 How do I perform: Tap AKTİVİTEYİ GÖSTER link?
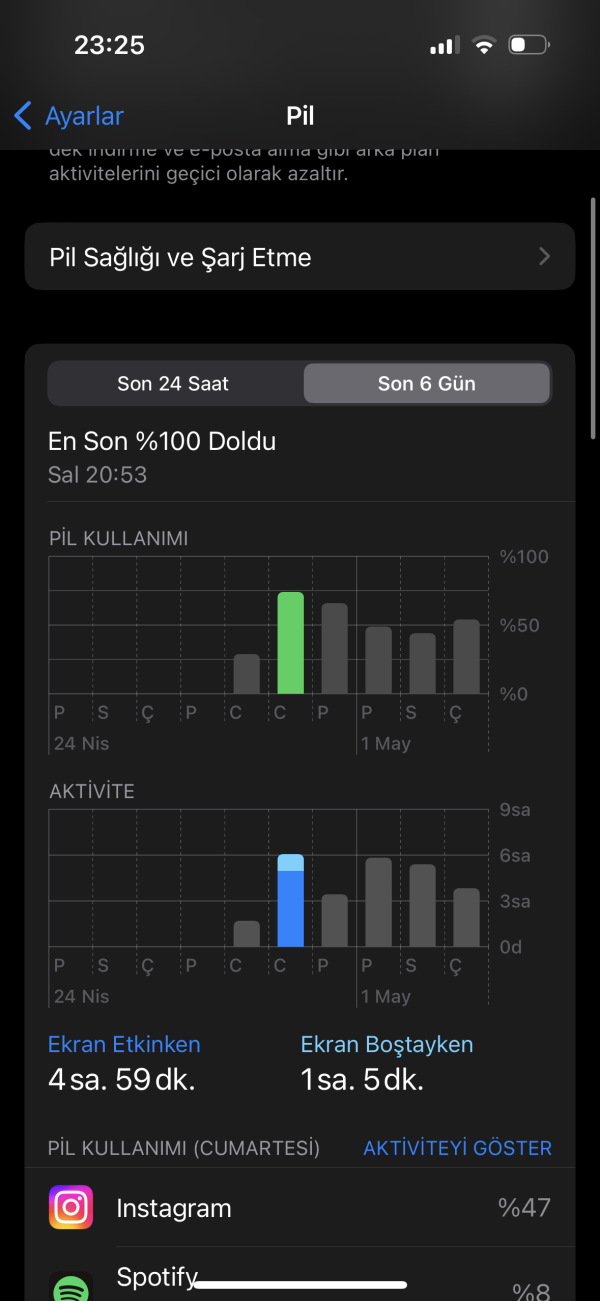point(457,1148)
